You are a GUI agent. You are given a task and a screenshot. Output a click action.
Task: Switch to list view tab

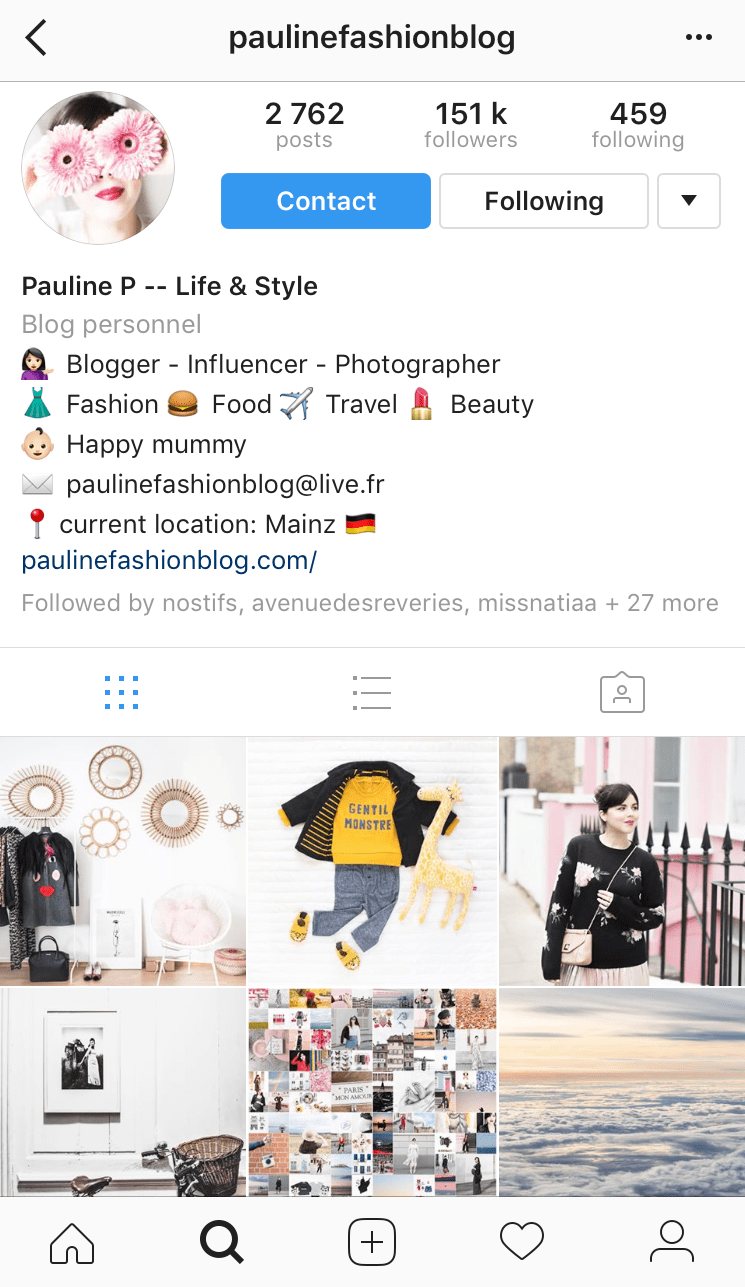[371, 692]
